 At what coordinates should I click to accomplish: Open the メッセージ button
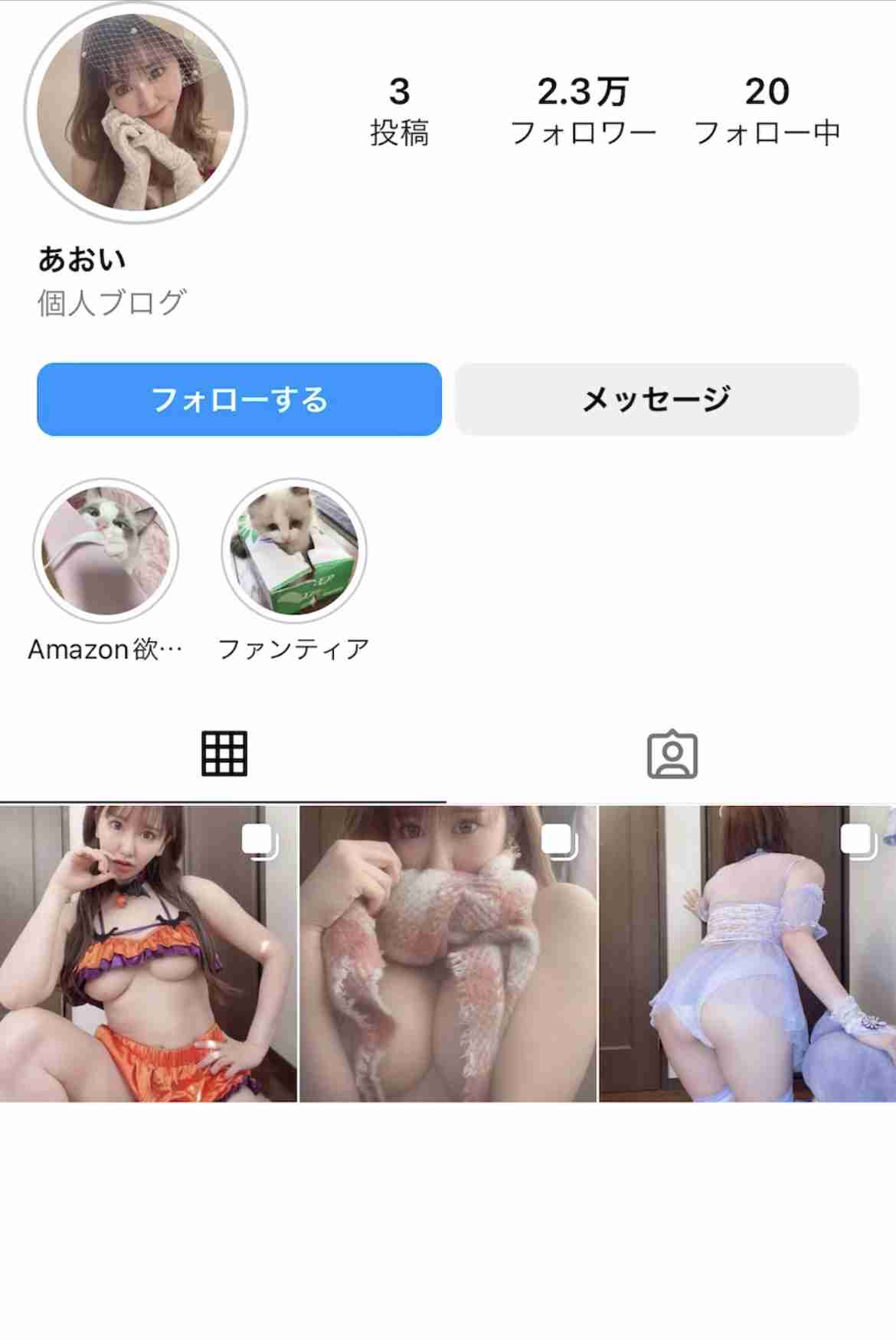tap(656, 399)
